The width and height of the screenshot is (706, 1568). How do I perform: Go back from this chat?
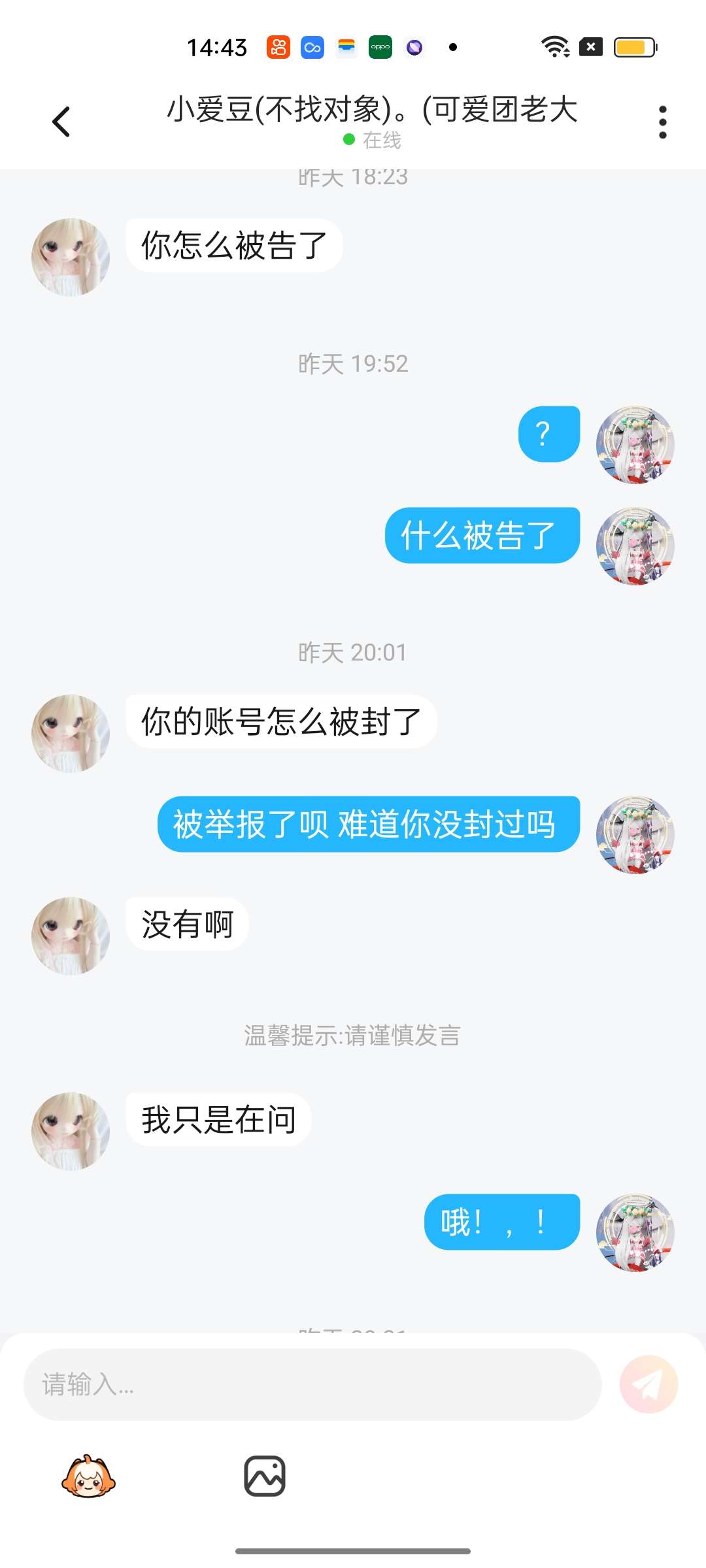tap(61, 122)
